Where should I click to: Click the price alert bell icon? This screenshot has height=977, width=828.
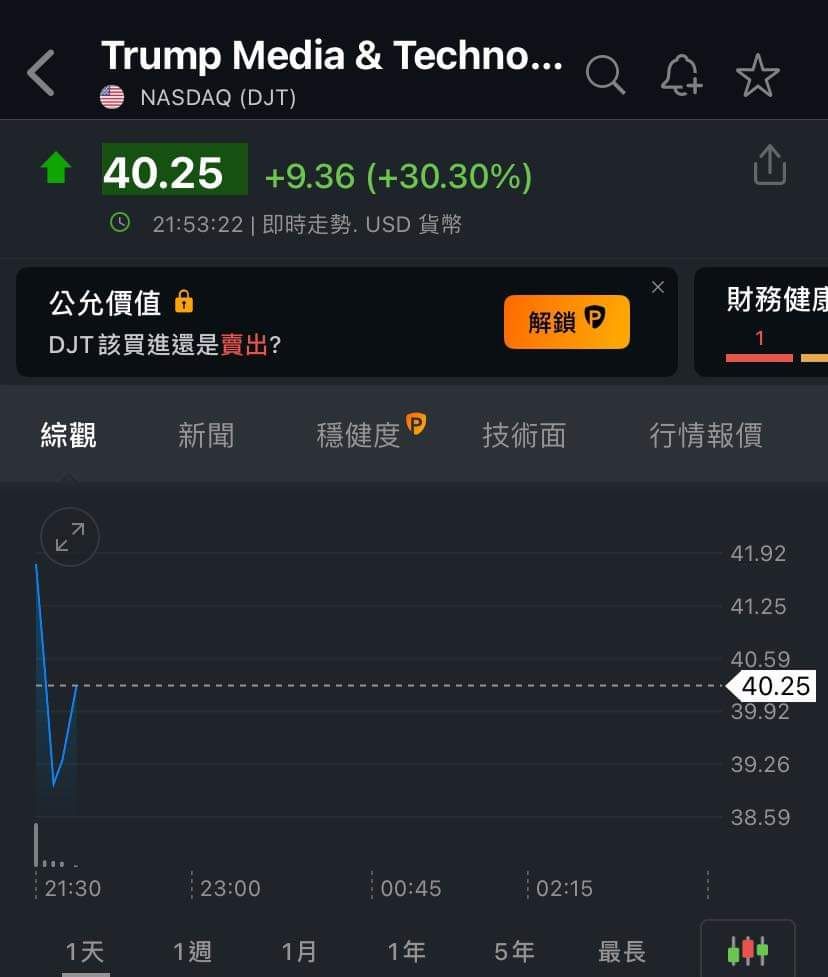tap(681, 74)
